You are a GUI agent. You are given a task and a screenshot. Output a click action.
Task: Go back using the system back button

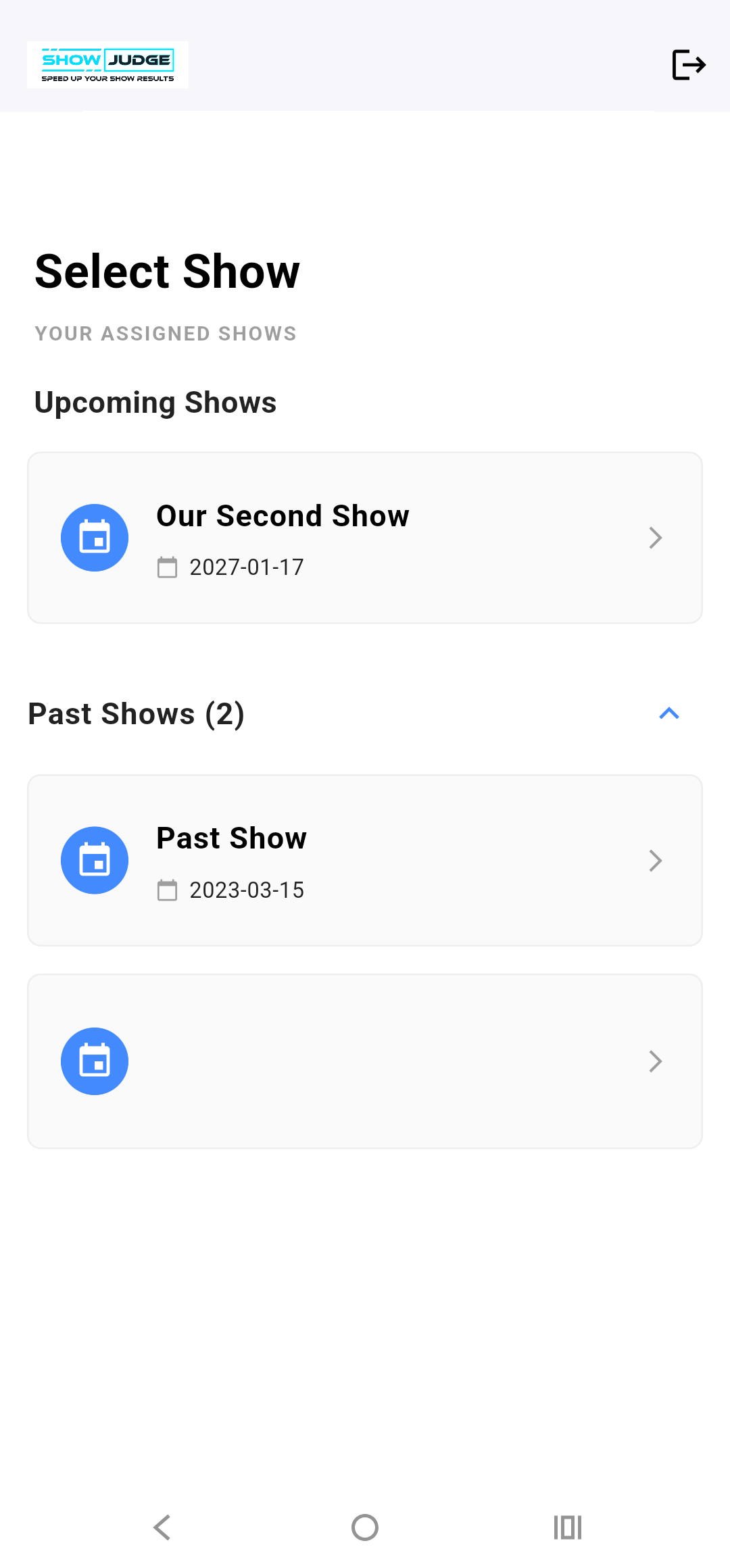point(162,1527)
